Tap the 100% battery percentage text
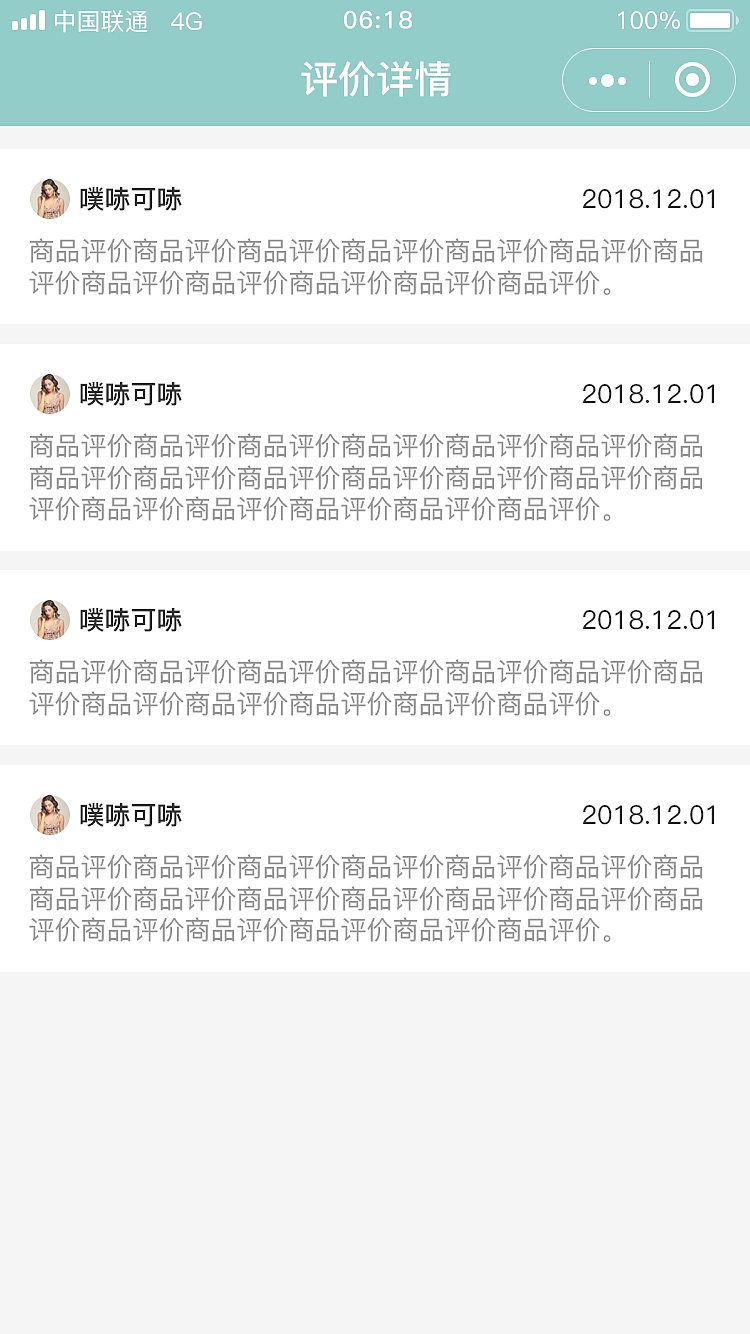This screenshot has width=750, height=1334. coord(652,19)
